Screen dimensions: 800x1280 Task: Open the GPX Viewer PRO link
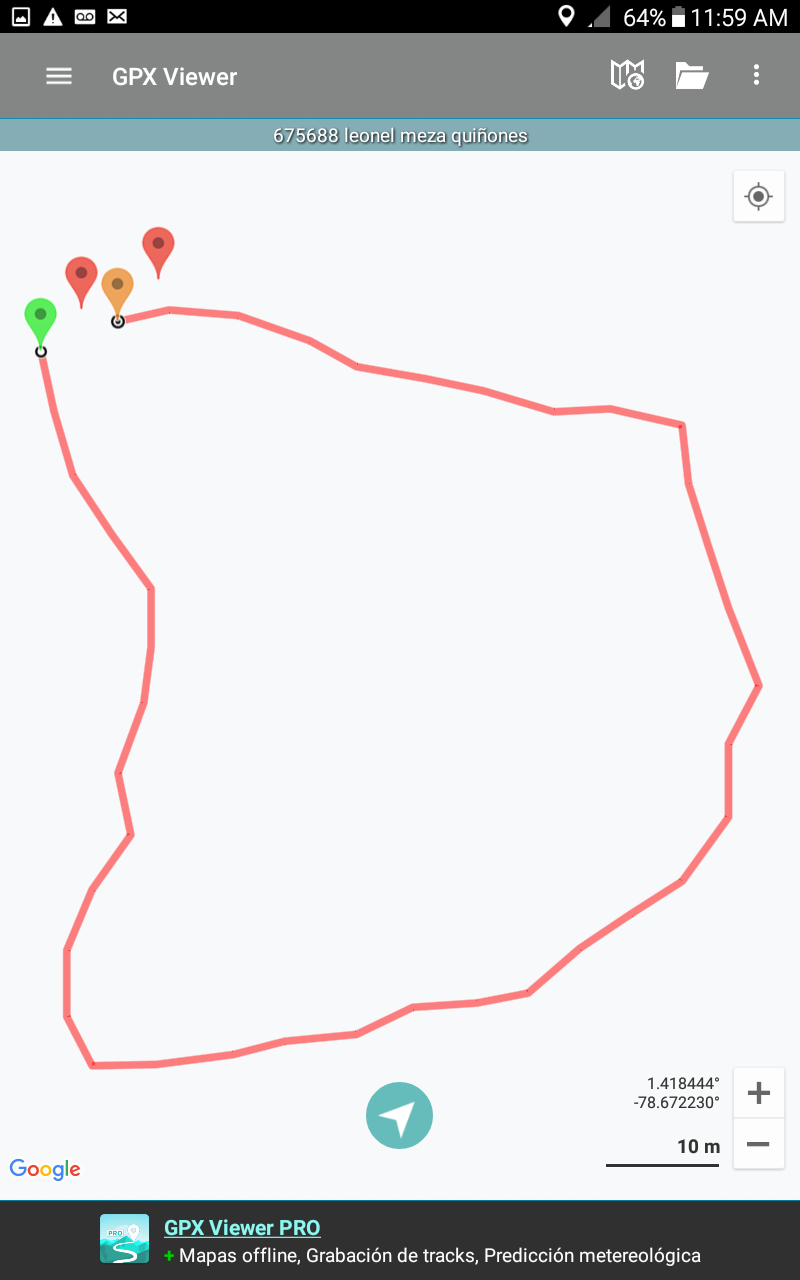click(x=242, y=1228)
